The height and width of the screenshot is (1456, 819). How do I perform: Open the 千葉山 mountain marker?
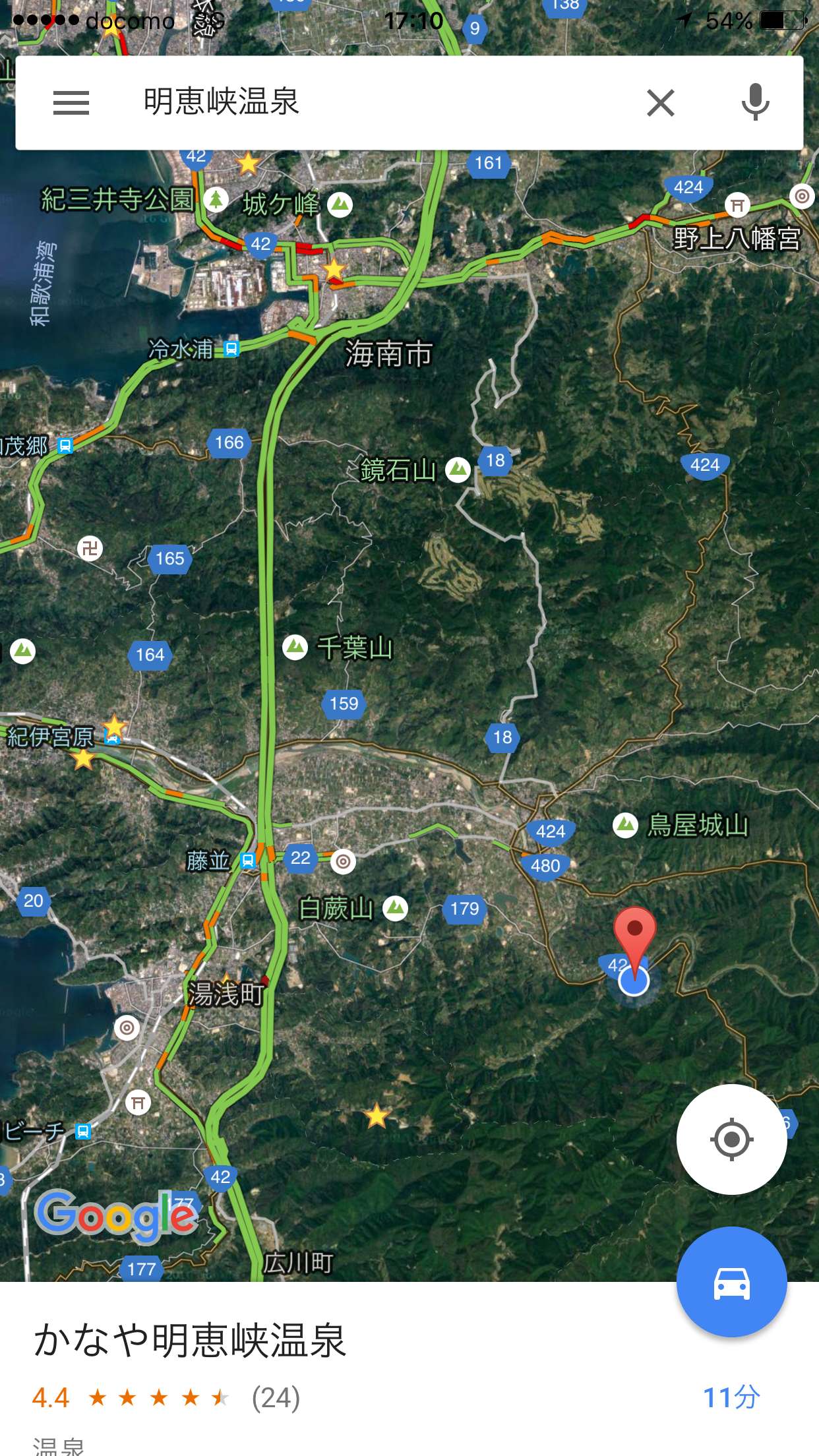click(x=295, y=647)
